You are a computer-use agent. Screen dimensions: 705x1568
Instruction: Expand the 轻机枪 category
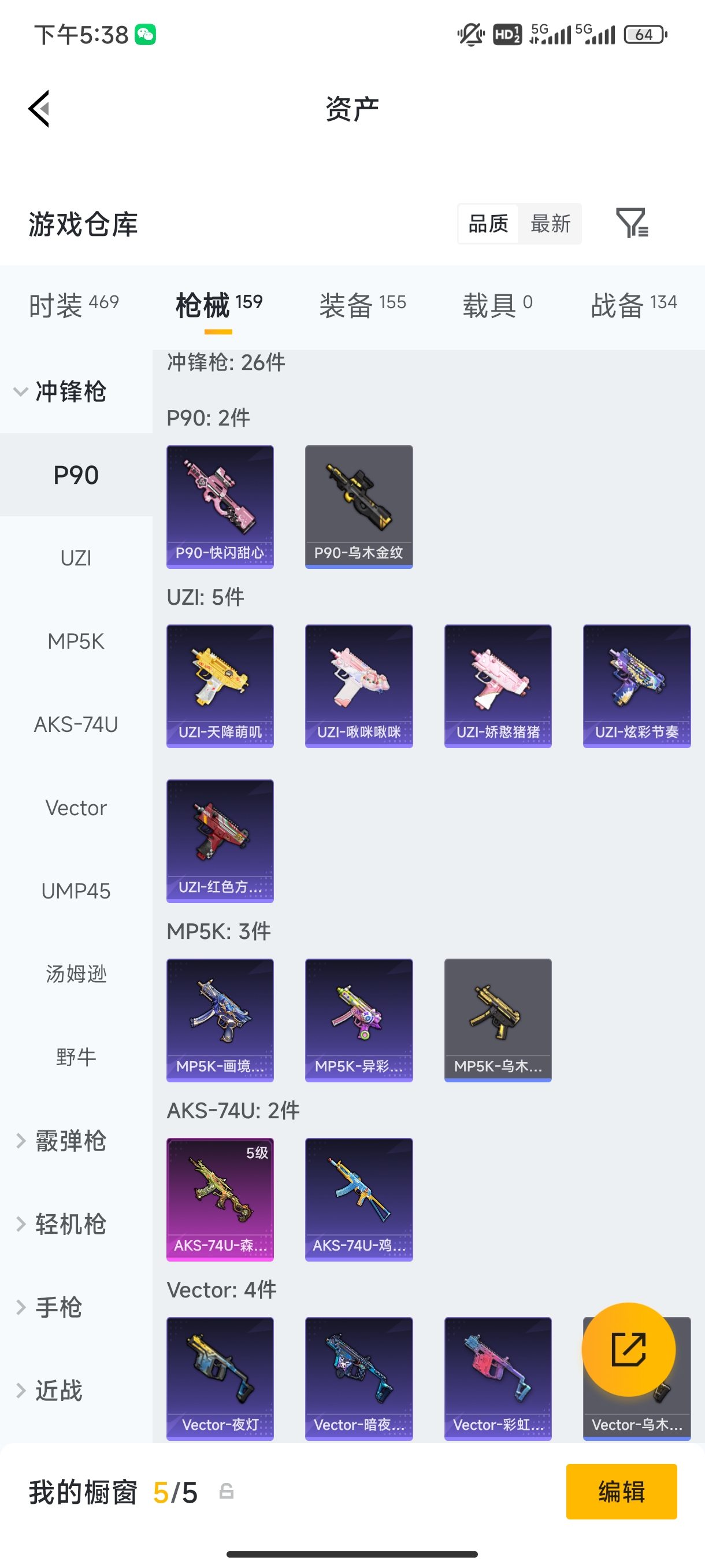61,1224
